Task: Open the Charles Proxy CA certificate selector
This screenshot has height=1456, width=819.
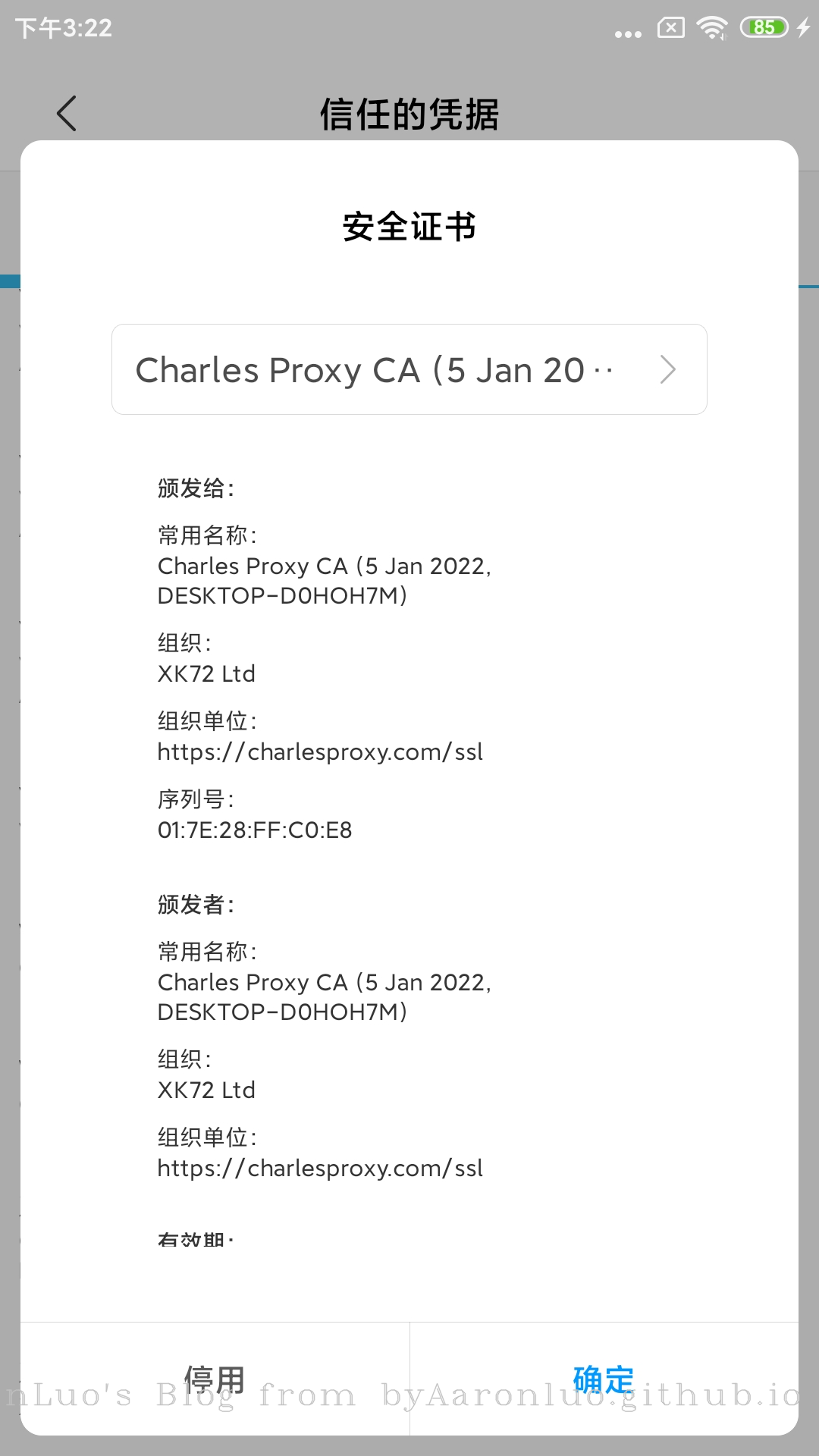Action: point(409,369)
